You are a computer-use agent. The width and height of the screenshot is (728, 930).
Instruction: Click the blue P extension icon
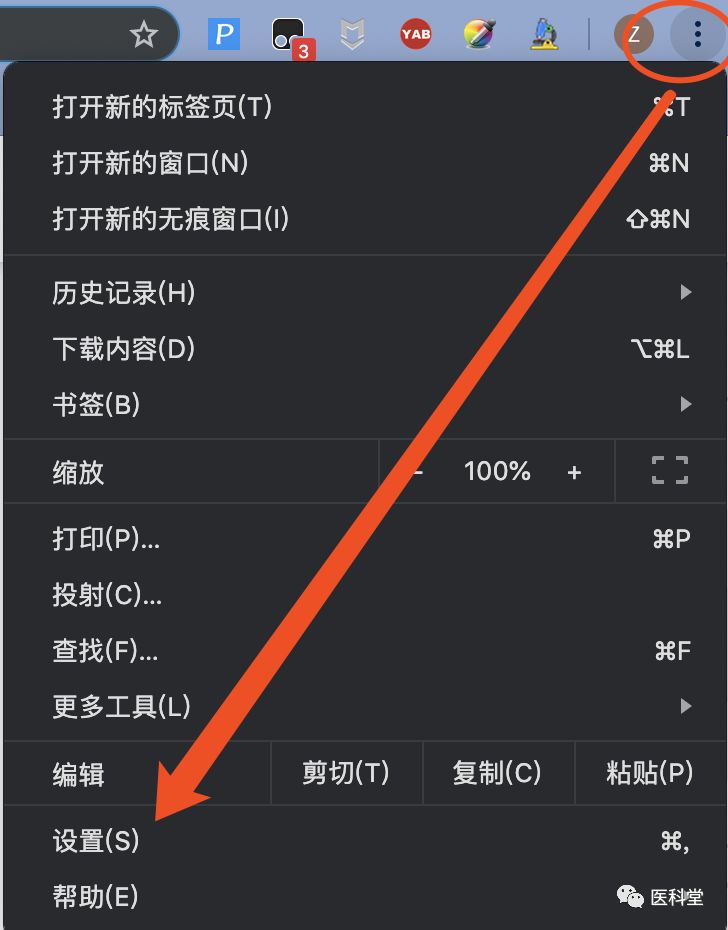(224, 33)
